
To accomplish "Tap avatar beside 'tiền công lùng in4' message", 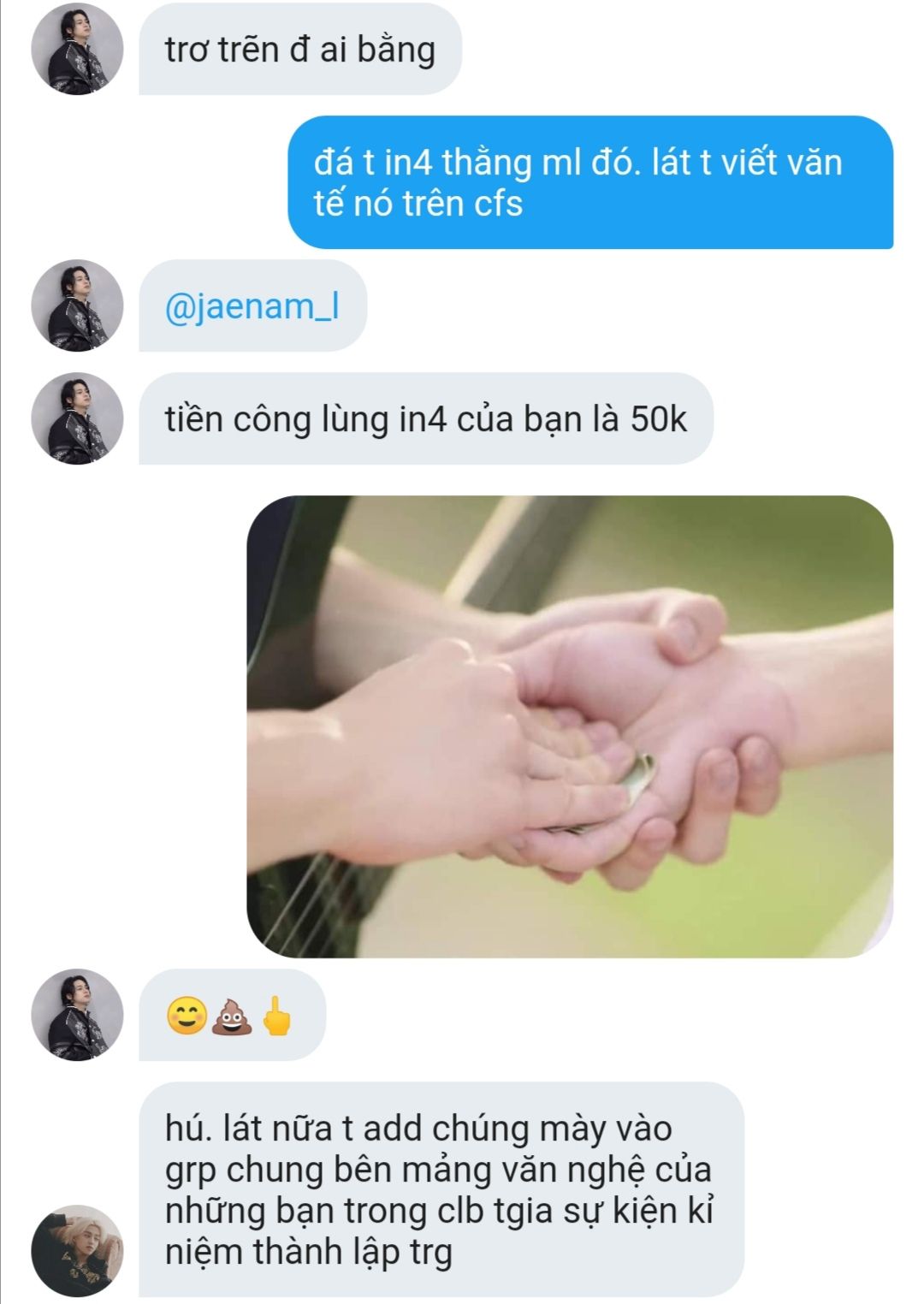I will (78, 418).
